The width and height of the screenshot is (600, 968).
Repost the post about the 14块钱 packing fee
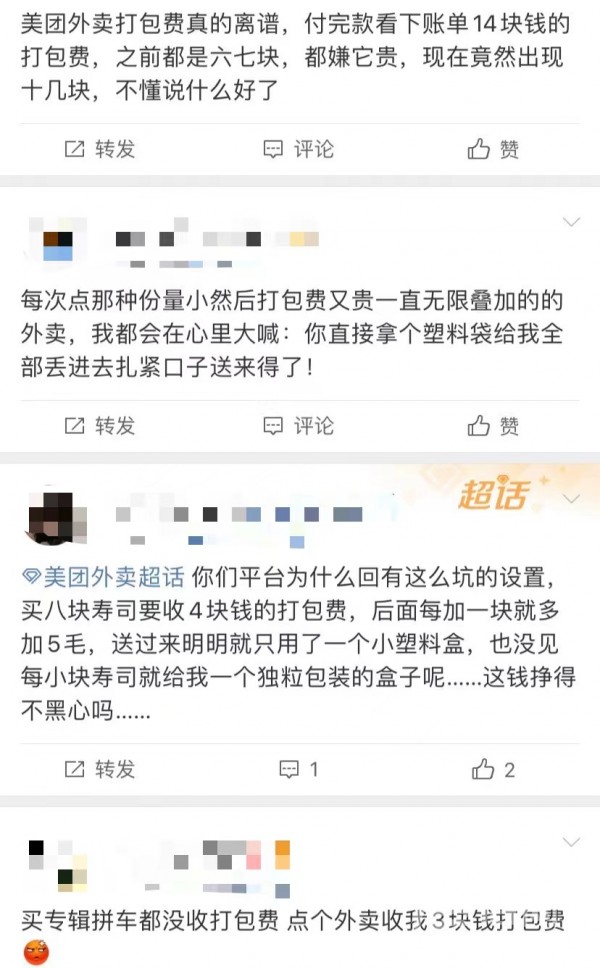tap(99, 150)
